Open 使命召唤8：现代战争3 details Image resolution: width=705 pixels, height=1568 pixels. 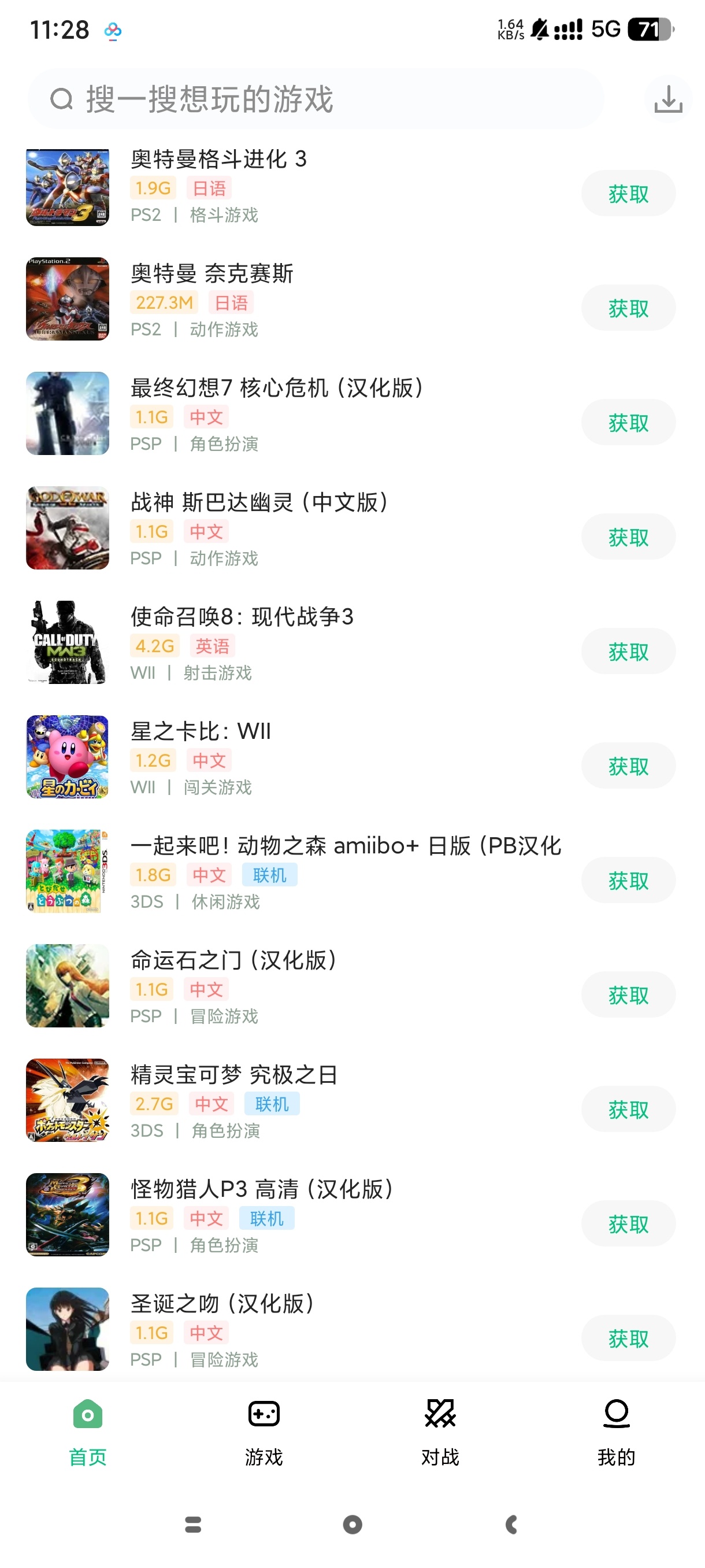(242, 616)
